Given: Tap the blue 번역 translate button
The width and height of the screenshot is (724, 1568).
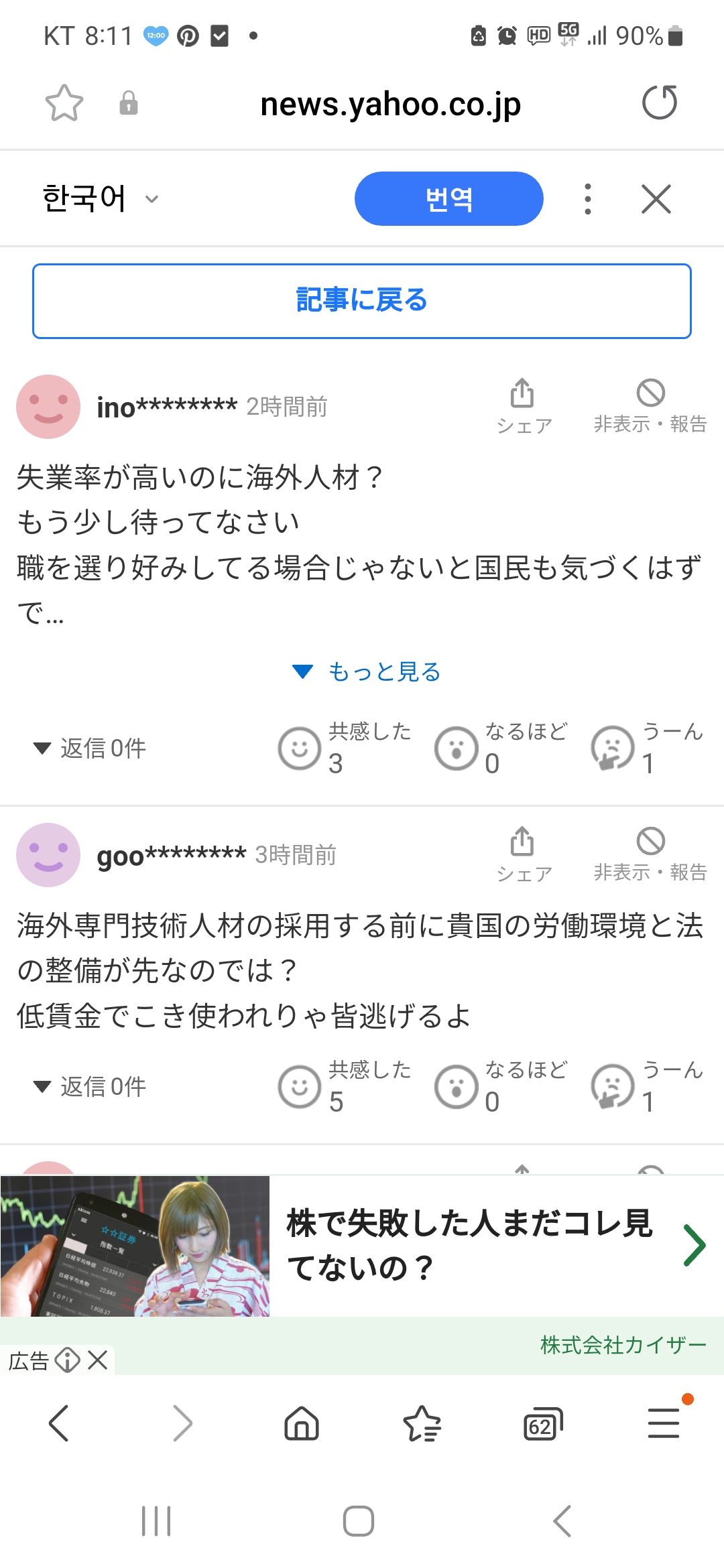Looking at the screenshot, I should click(x=448, y=199).
